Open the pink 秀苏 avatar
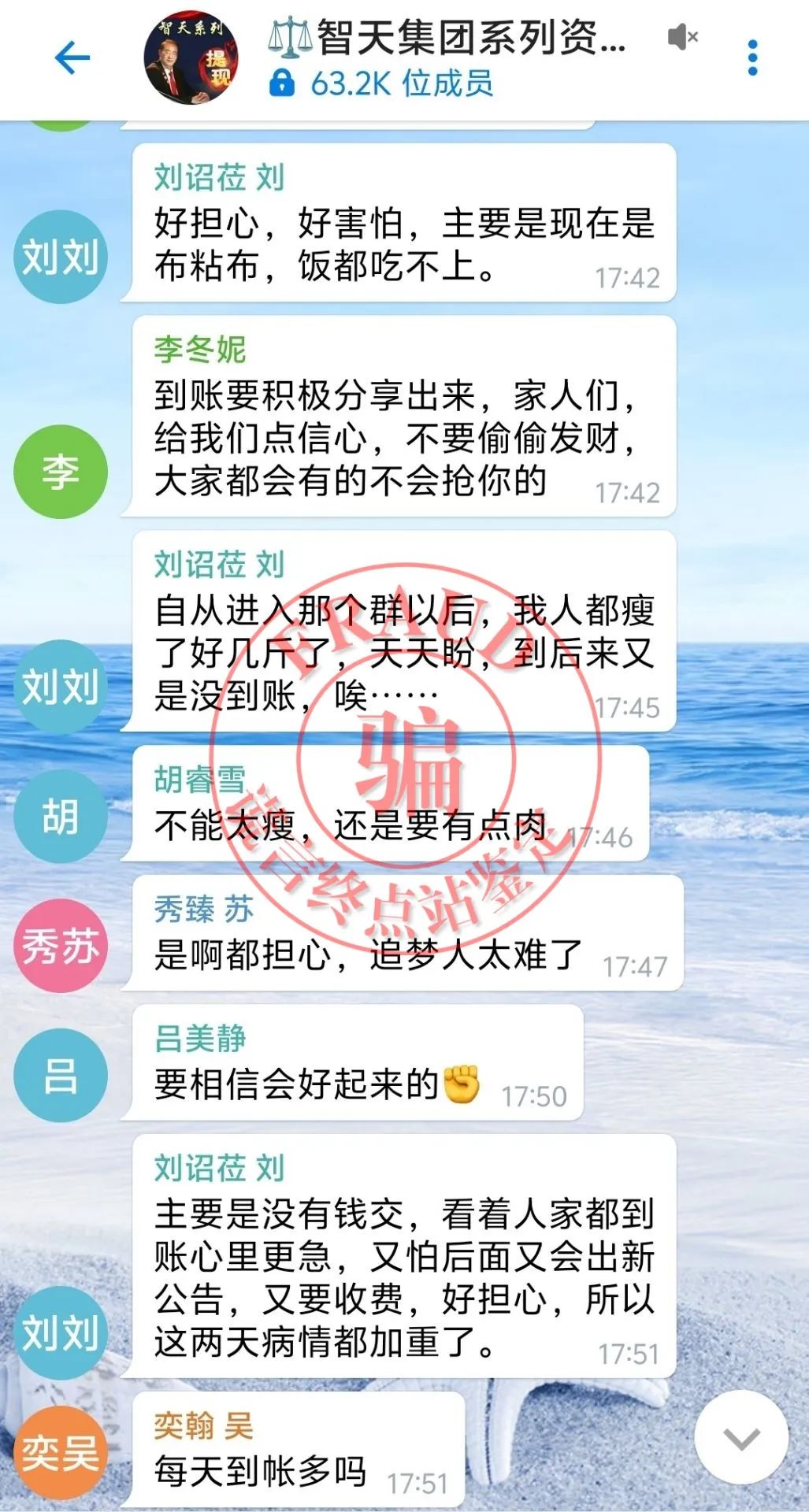The height and width of the screenshot is (1512, 809). coord(61,945)
